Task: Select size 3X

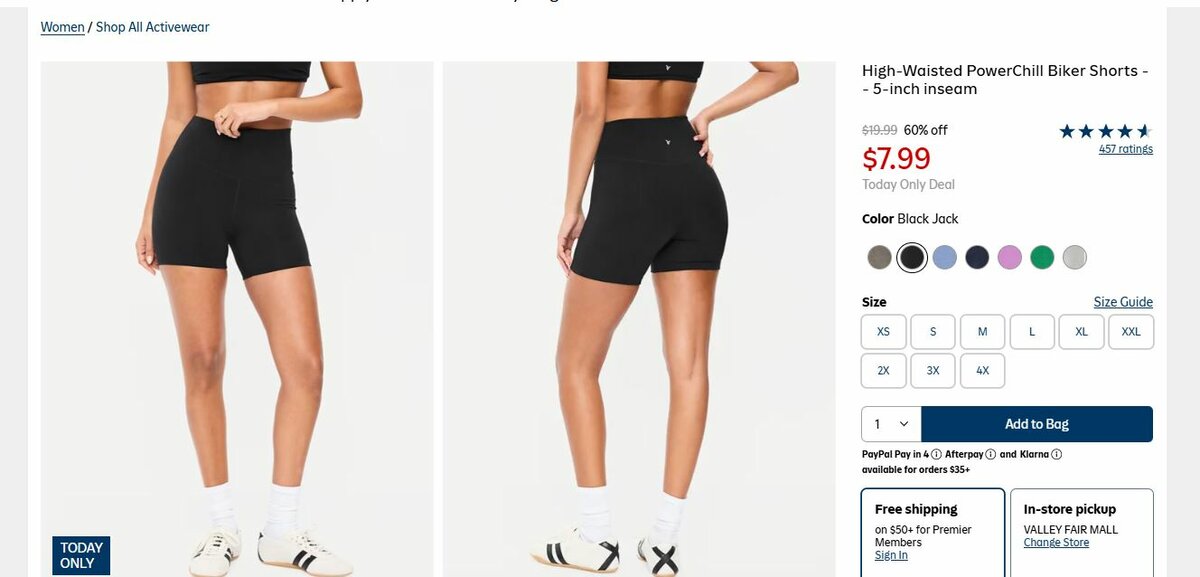Action: click(x=932, y=370)
